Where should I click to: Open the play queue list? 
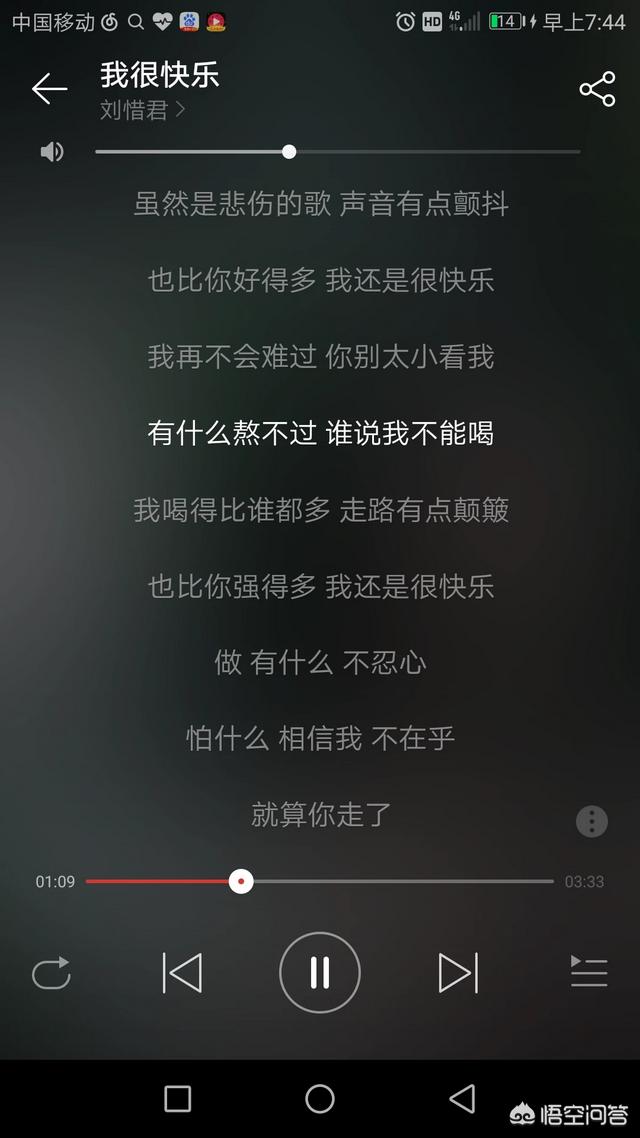click(588, 972)
